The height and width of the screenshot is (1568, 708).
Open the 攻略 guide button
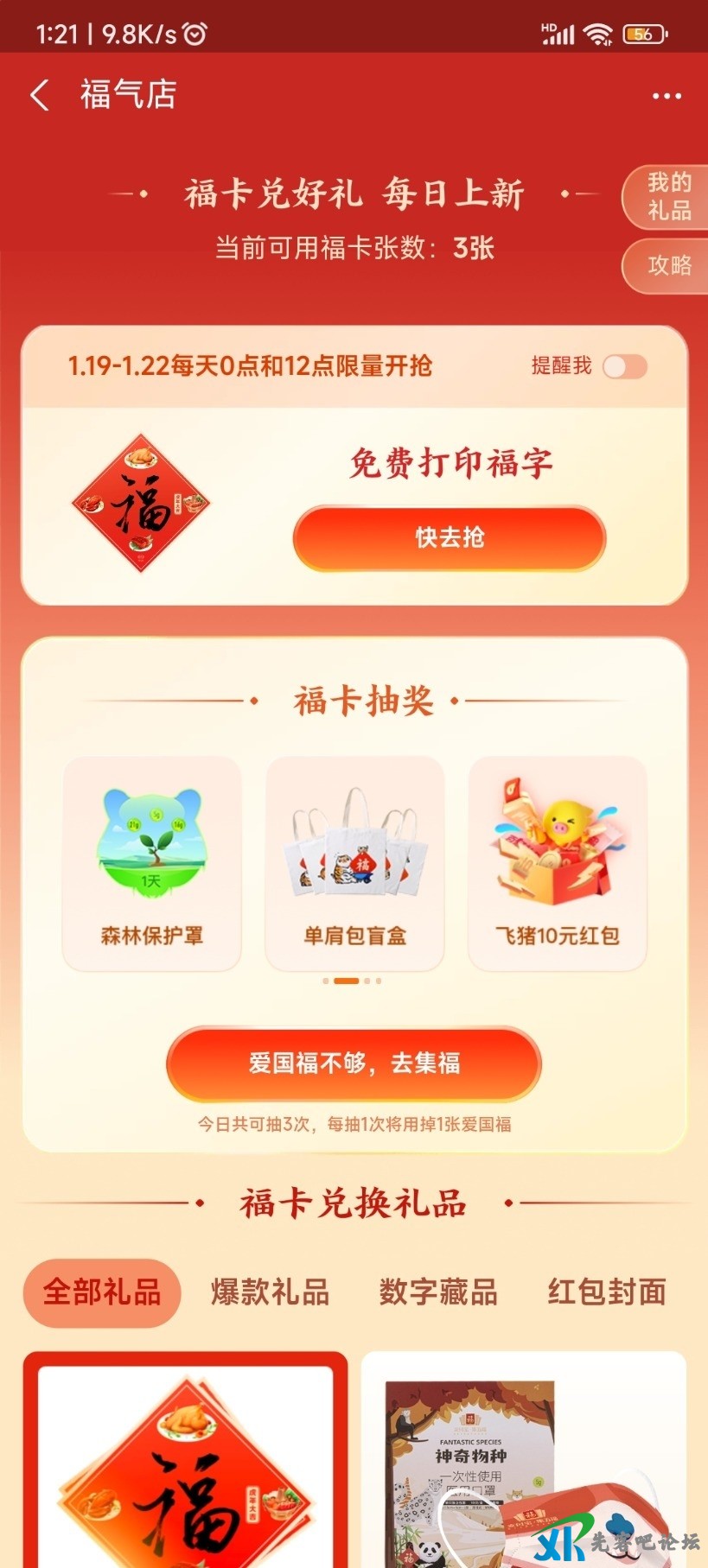668,265
